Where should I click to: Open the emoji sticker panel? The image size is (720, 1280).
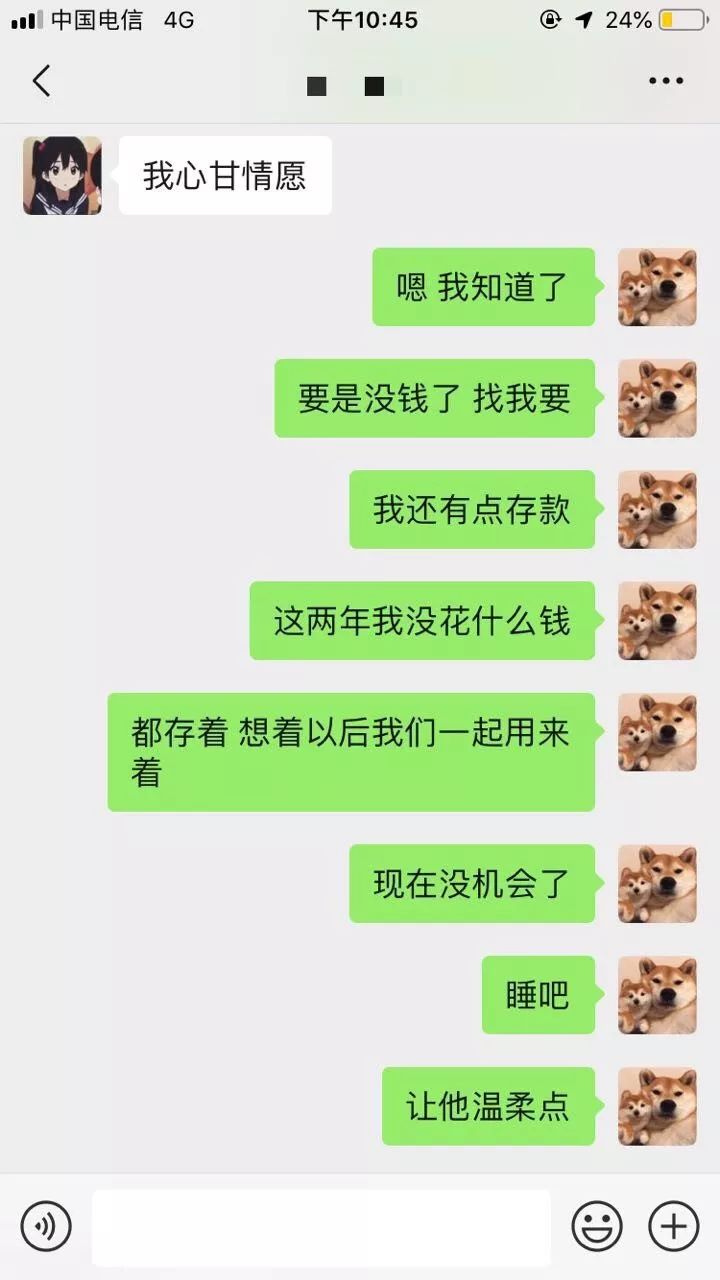click(596, 1226)
